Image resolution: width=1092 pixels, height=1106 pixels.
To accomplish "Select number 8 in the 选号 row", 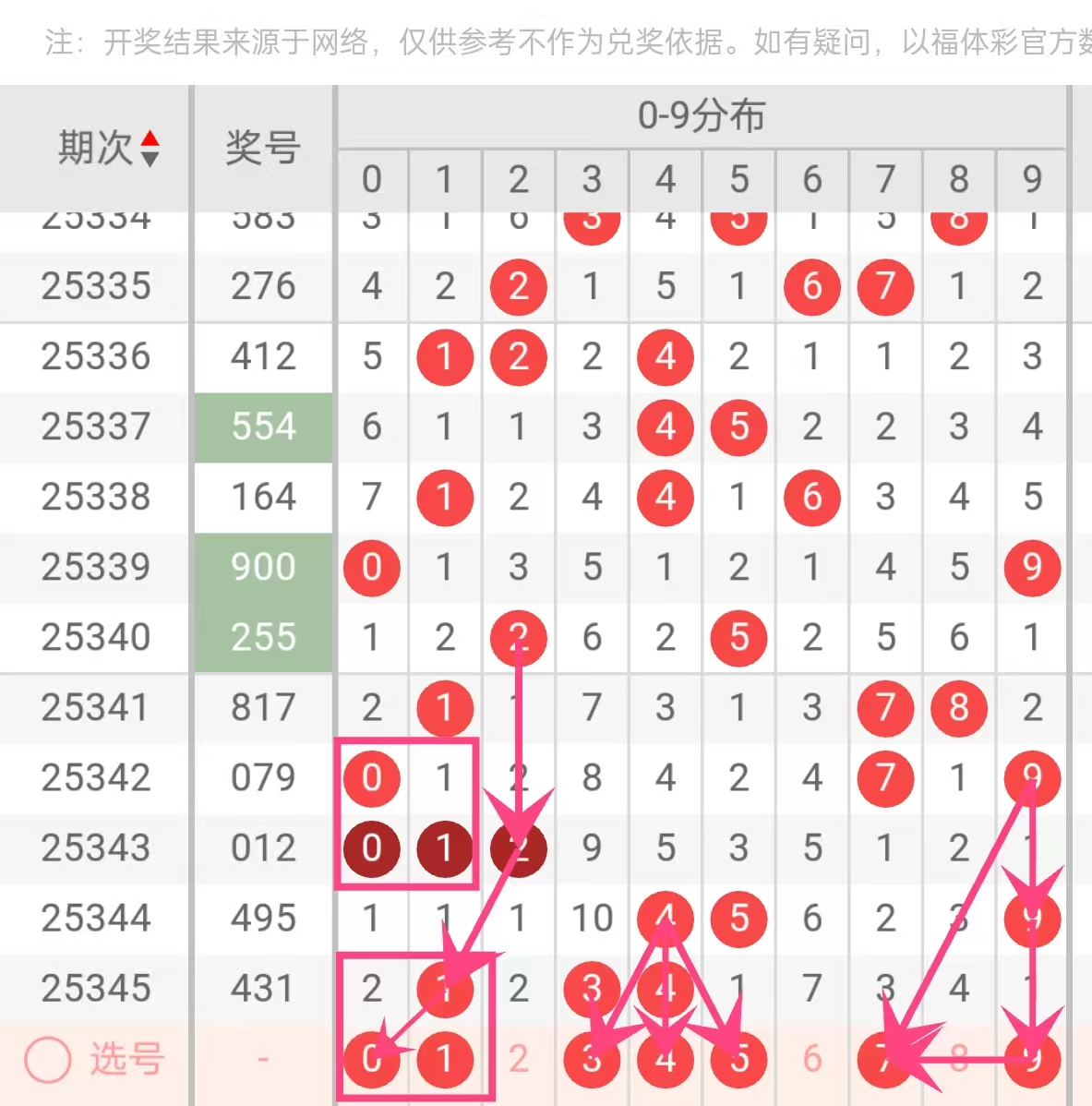I will [959, 1060].
